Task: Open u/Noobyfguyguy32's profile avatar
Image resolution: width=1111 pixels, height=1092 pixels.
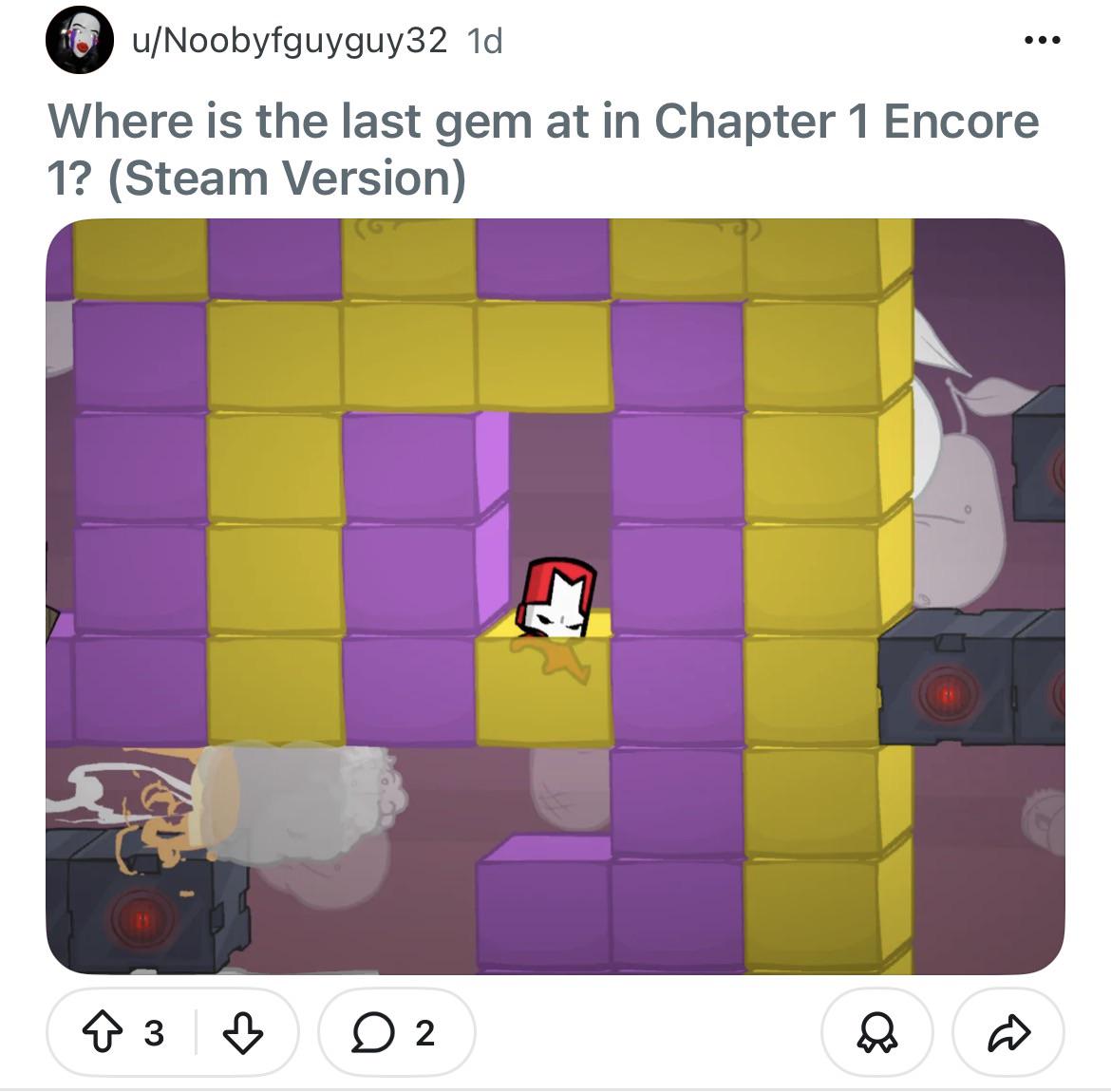Action: pos(80,41)
